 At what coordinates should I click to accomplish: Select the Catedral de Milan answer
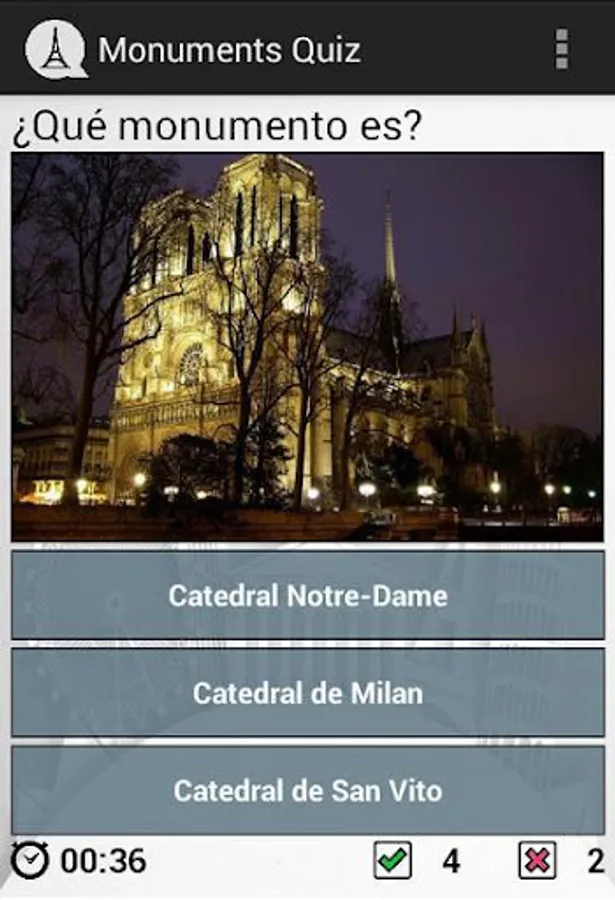(307, 692)
